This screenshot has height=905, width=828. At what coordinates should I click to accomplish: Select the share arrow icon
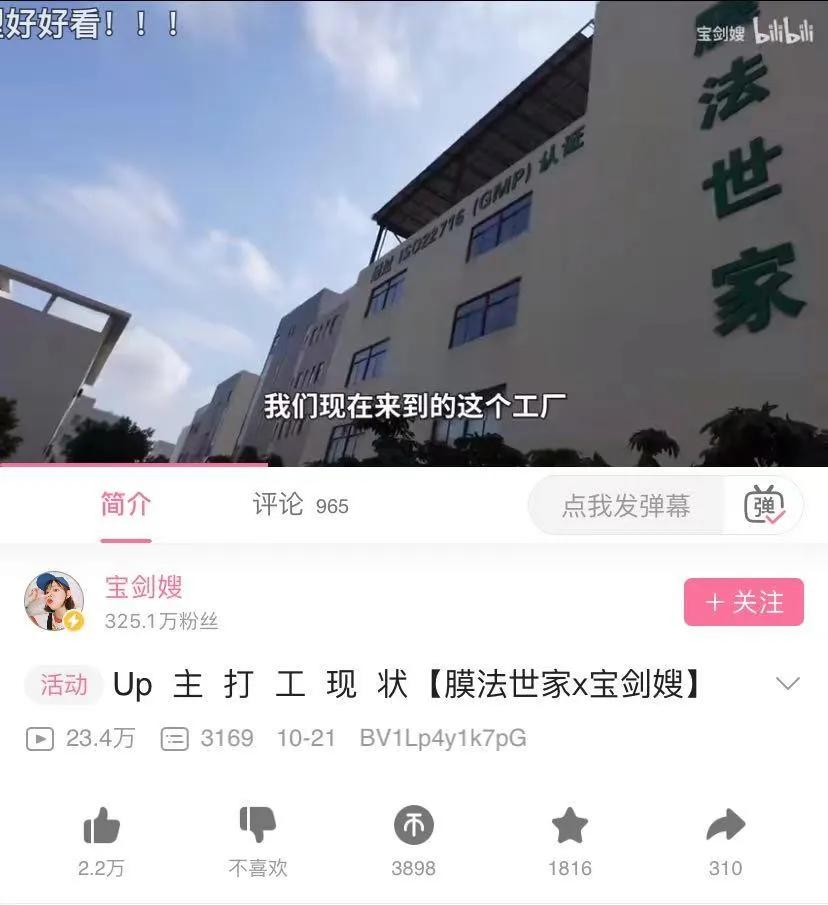[726, 825]
